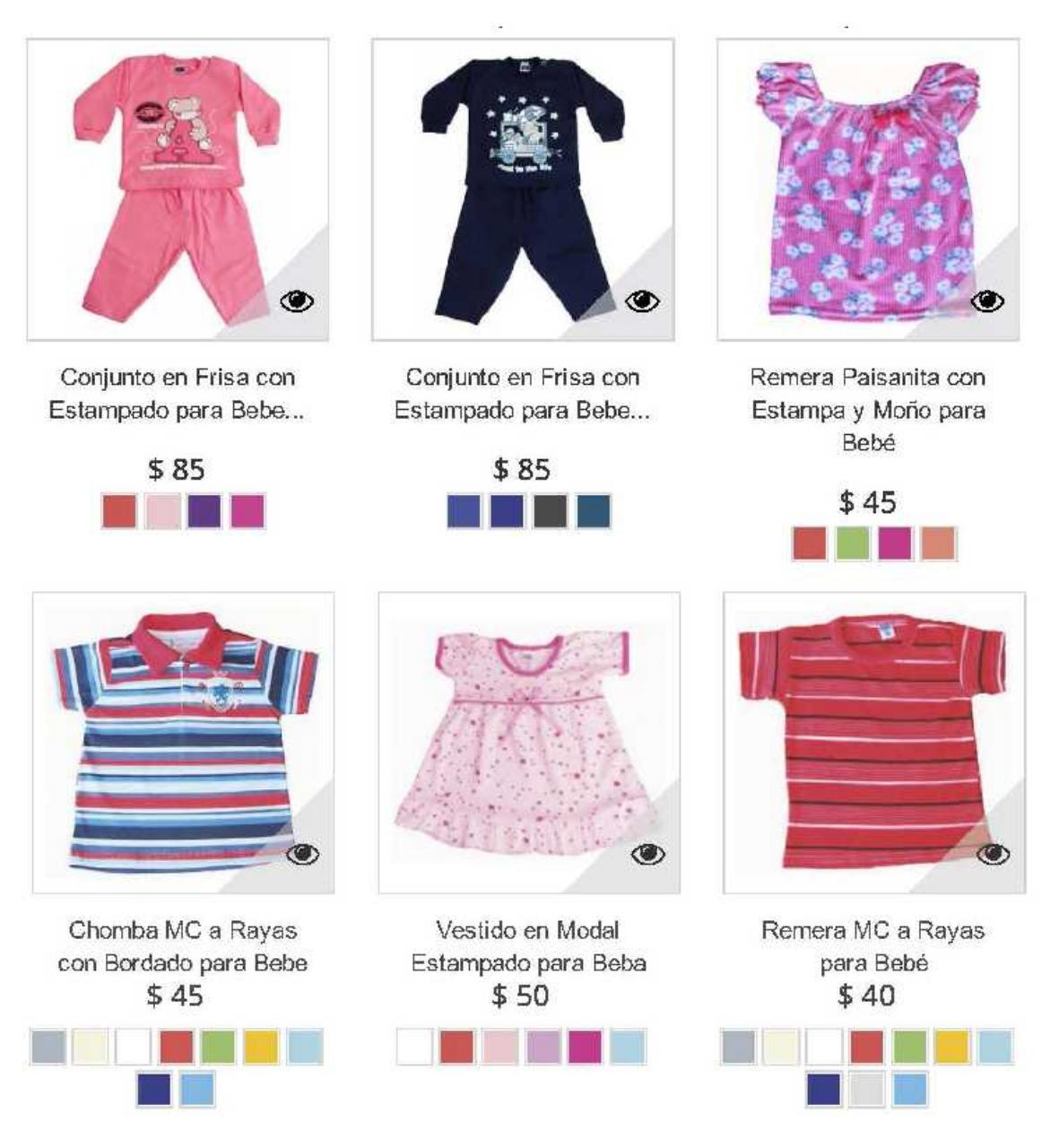
Task: Choose yellow swatch under Chomba MC a Rayas
Action: pos(262,1047)
